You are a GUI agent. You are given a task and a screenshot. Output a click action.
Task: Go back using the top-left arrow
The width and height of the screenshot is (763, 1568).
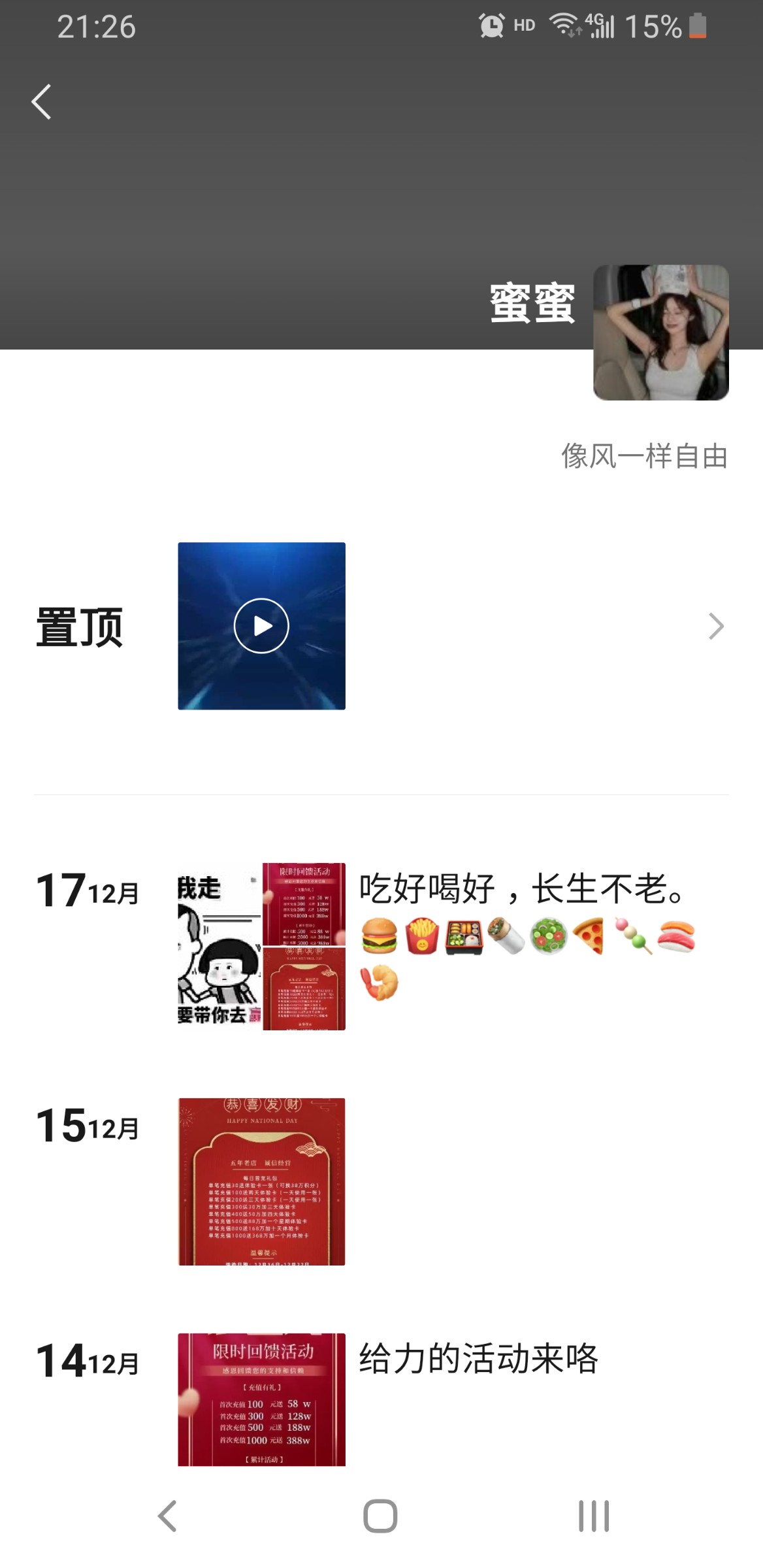[41, 102]
